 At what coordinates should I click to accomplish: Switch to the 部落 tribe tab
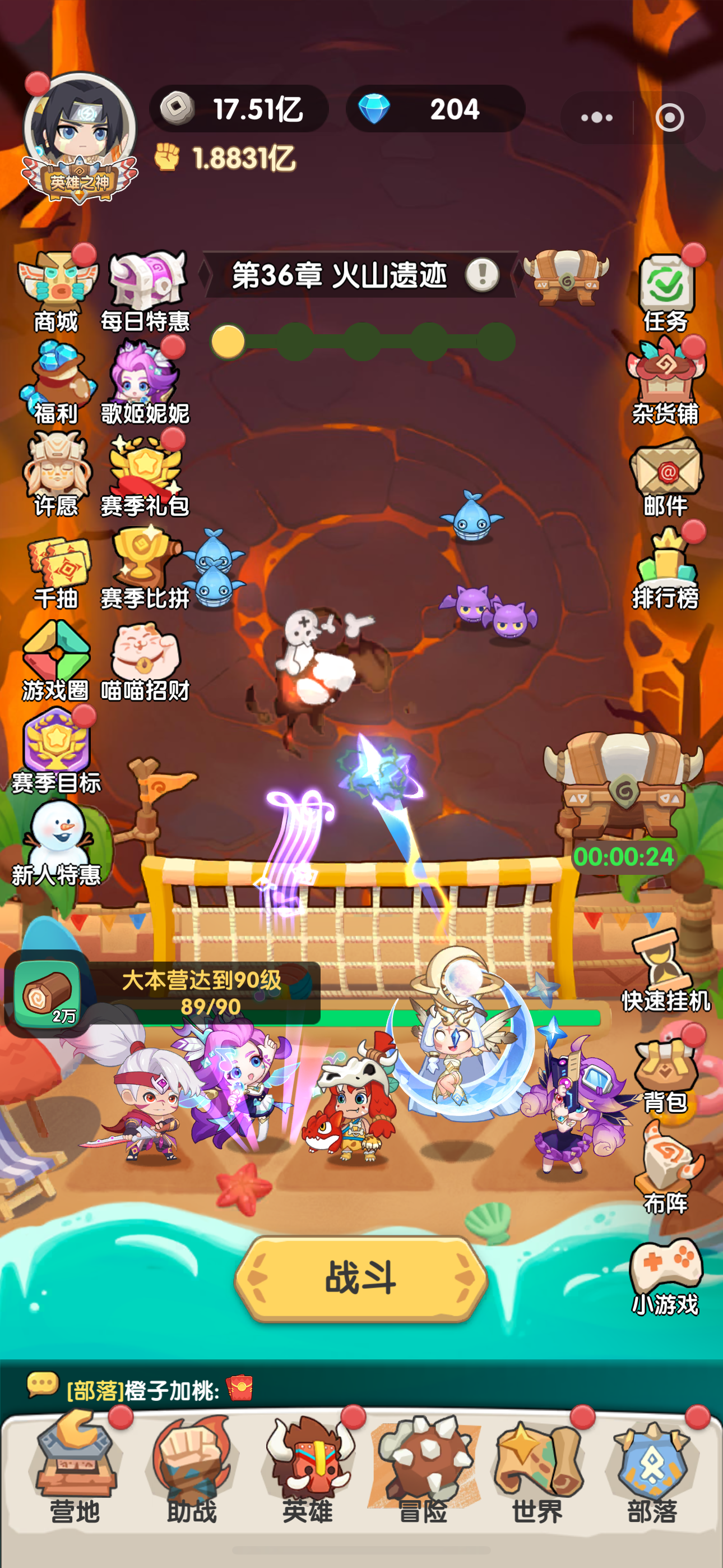point(652,1469)
